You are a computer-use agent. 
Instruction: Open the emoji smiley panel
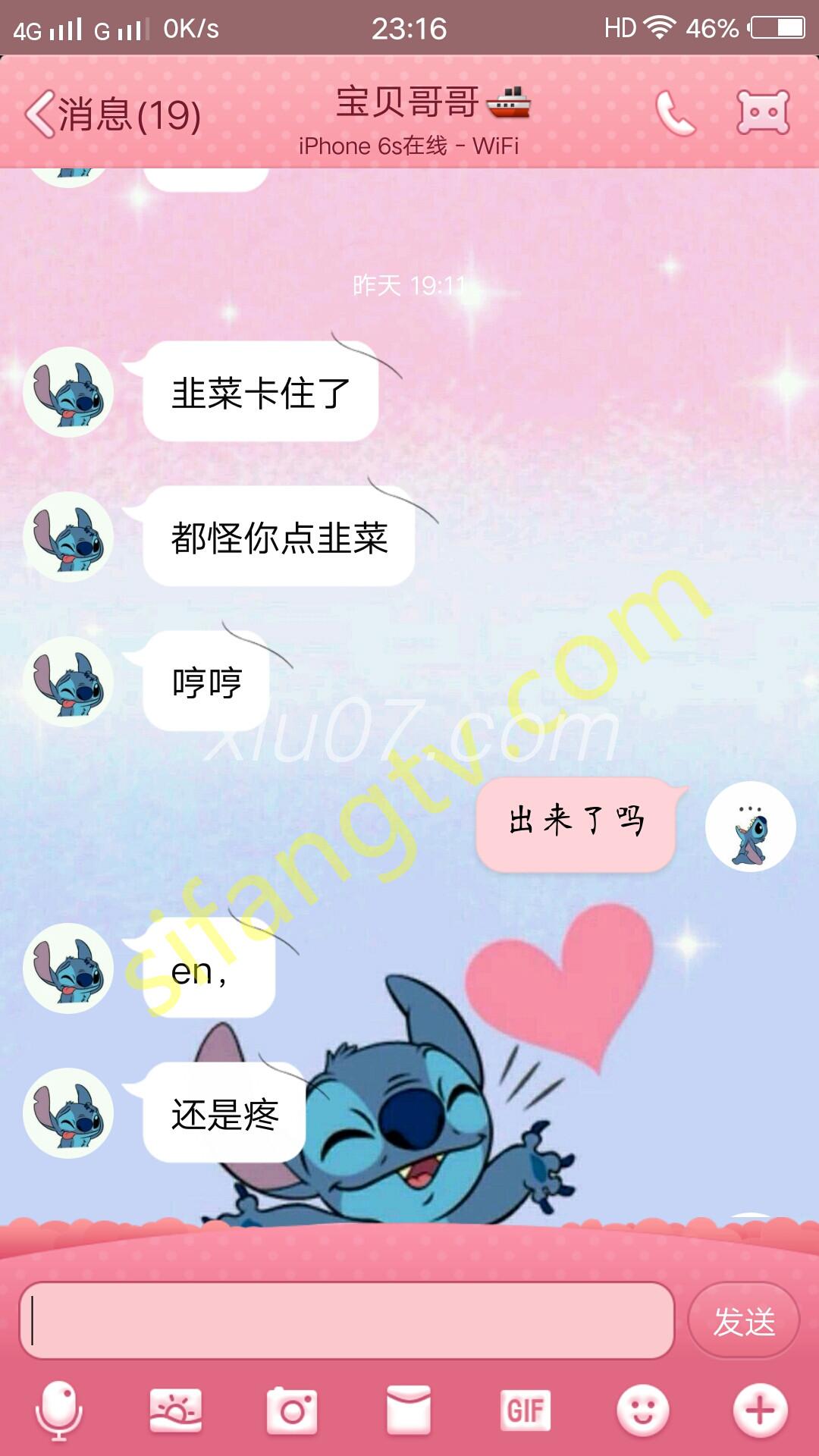pos(642,1410)
